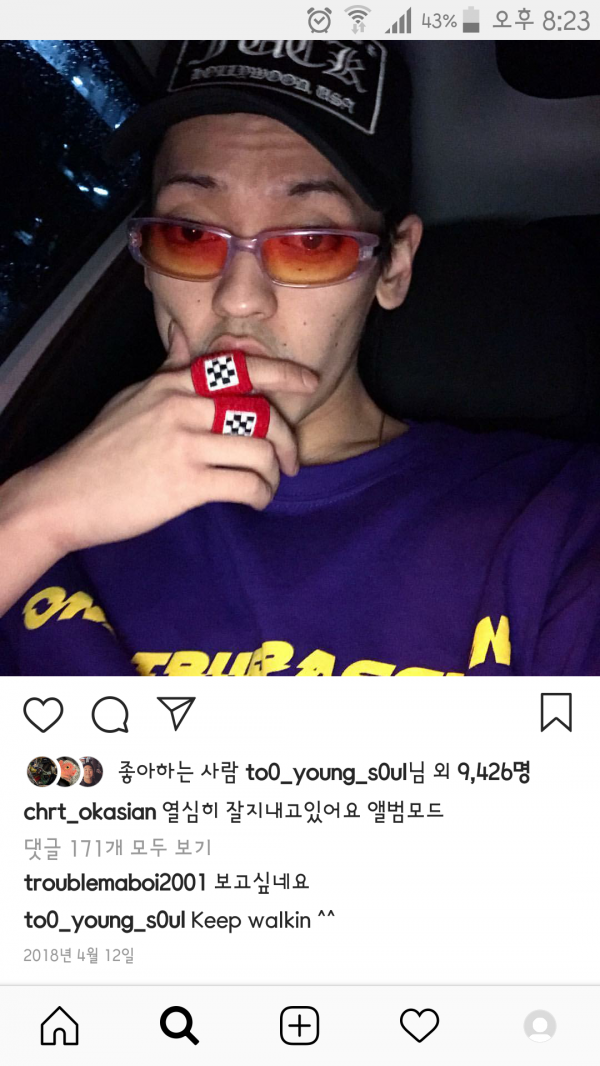Share the post with the paper plane icon
The height and width of the screenshot is (1066, 600).
click(x=176, y=713)
